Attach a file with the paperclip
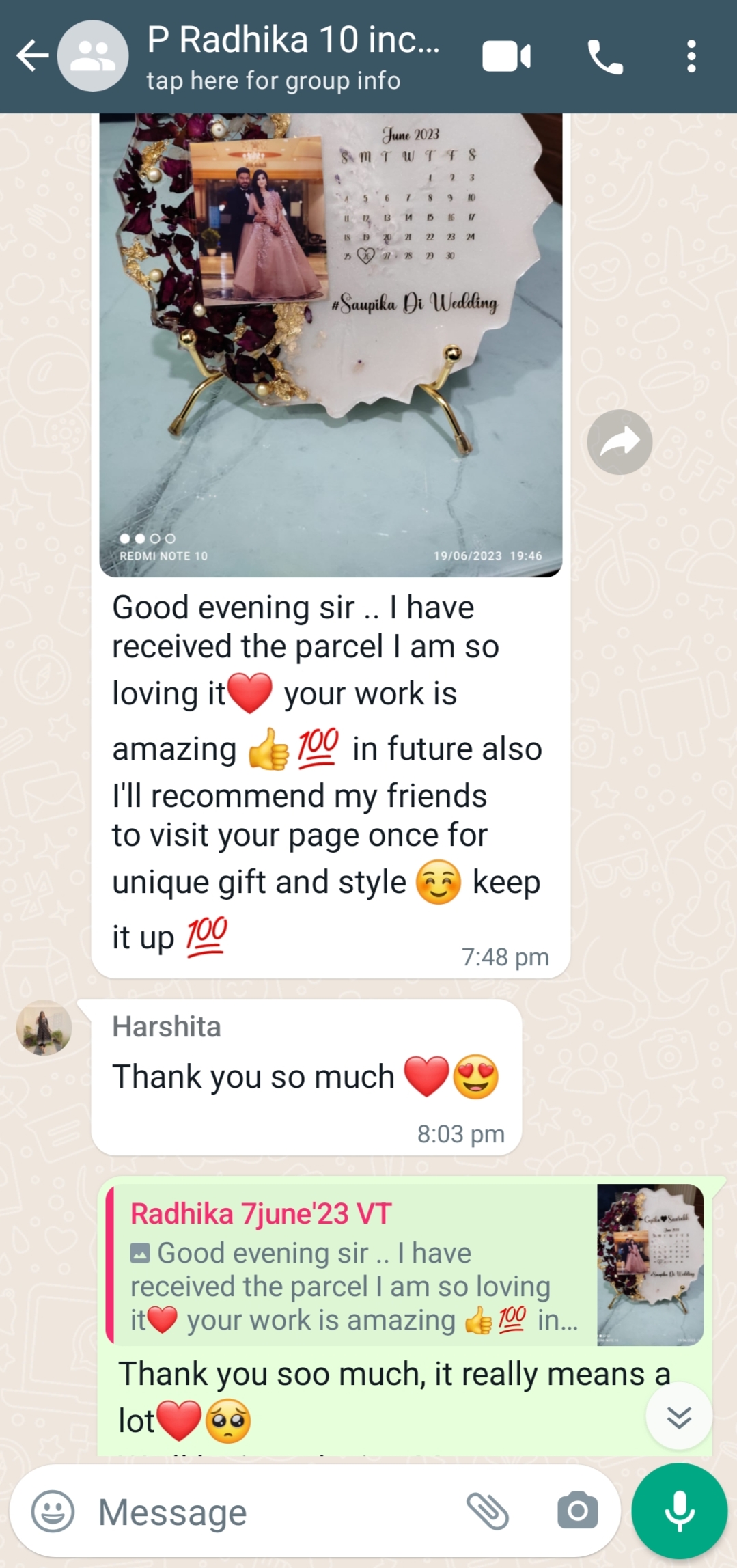This screenshot has width=737, height=1568. point(488,1511)
